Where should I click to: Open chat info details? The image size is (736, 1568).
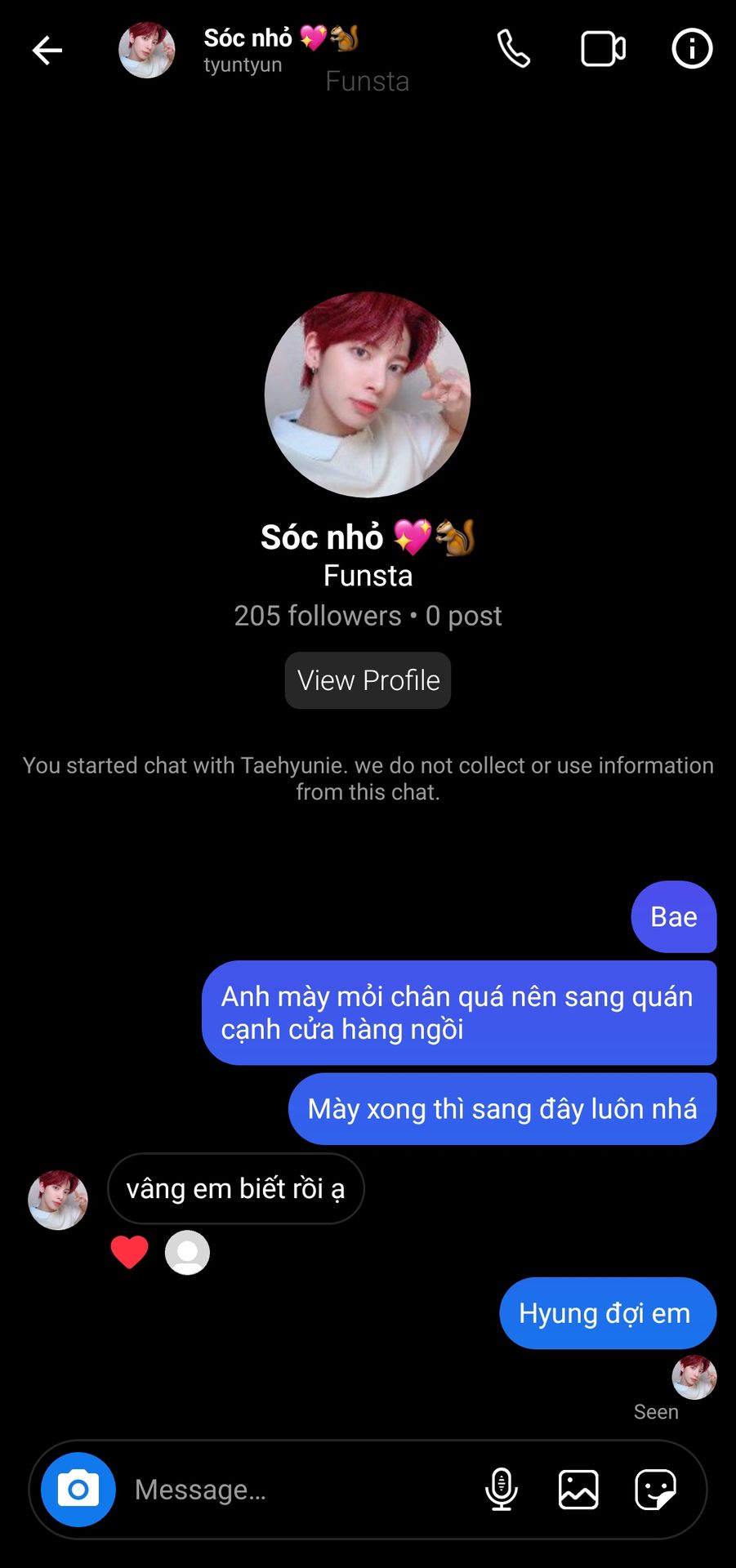tap(691, 49)
